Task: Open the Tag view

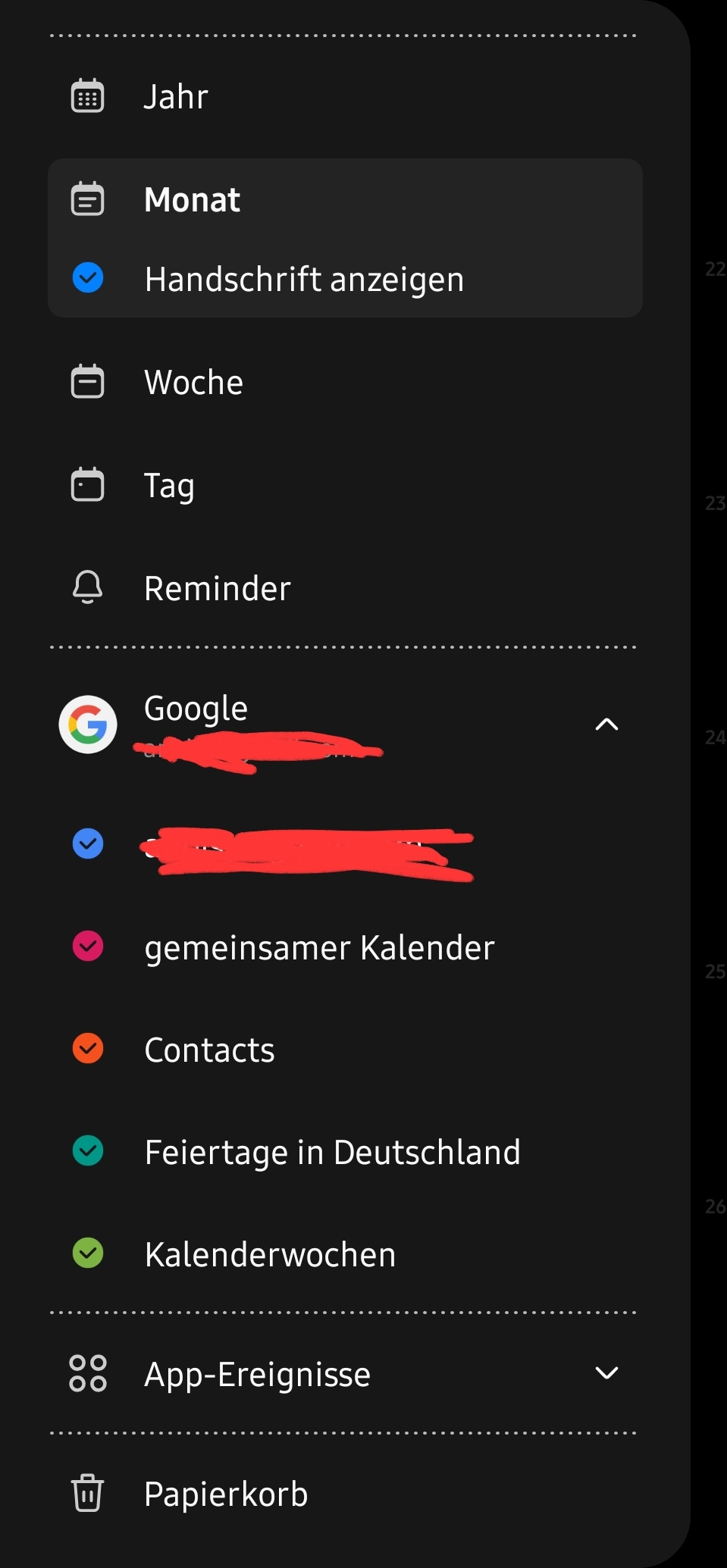Action: pos(169,485)
